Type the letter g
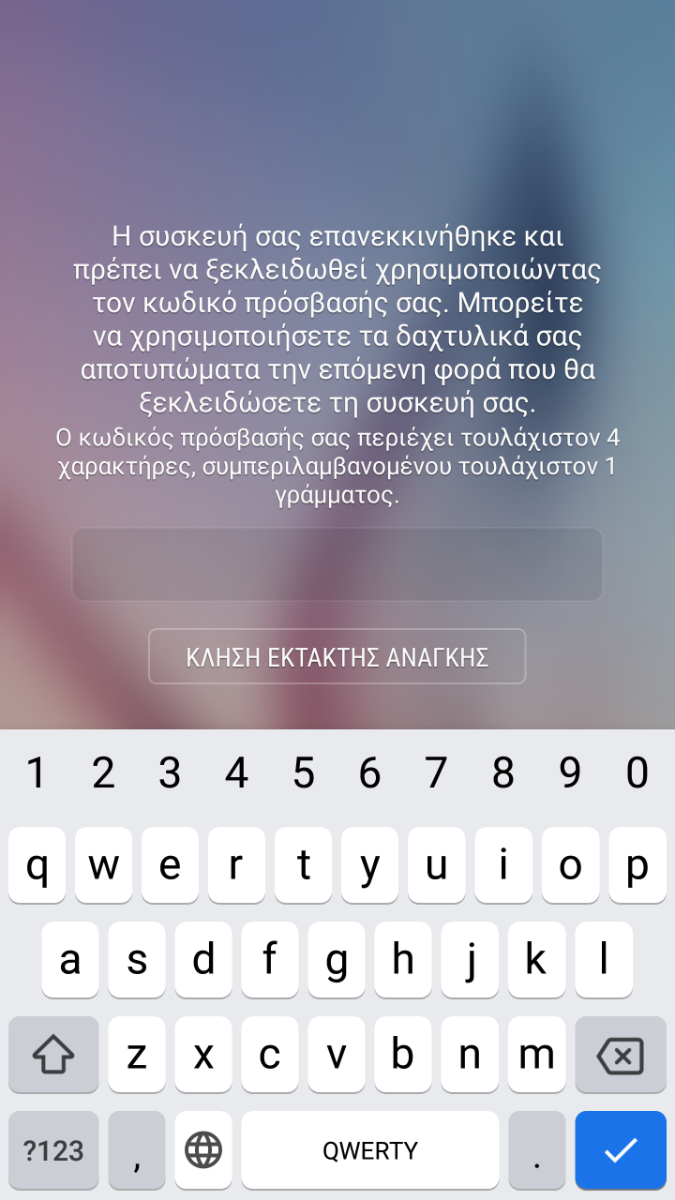The width and height of the screenshot is (675, 1200). coord(337,960)
